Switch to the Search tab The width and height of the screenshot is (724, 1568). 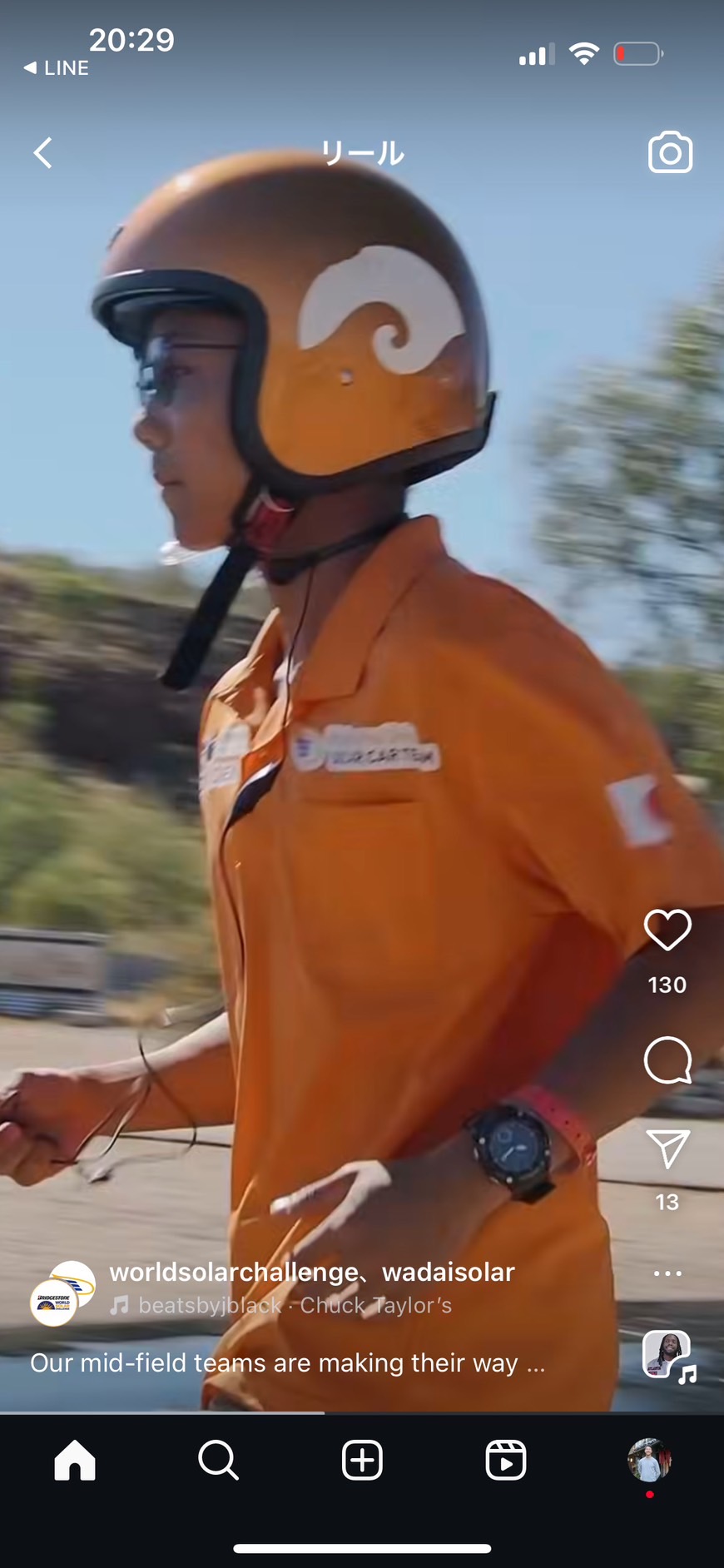click(x=218, y=1461)
